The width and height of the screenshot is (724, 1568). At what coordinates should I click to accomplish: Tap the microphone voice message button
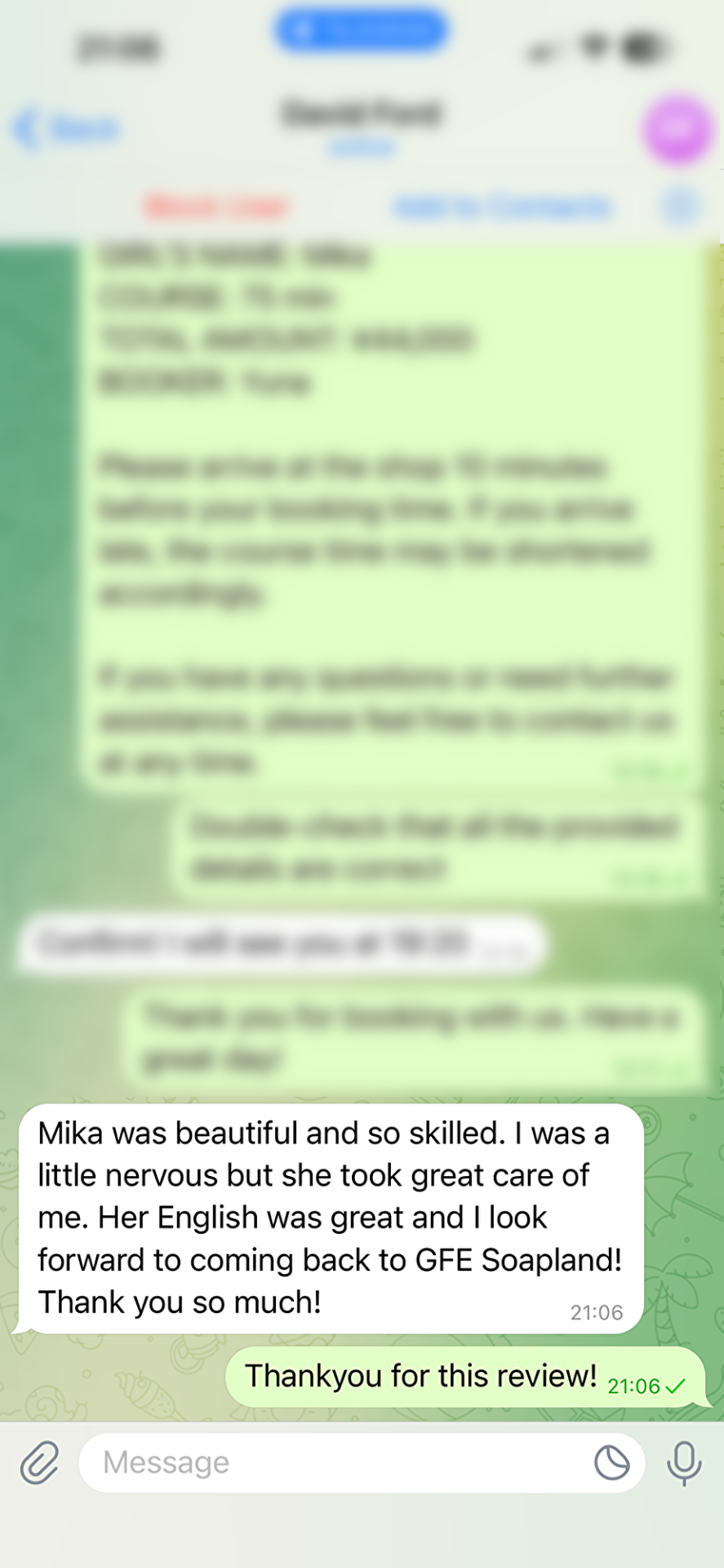coord(684,1462)
